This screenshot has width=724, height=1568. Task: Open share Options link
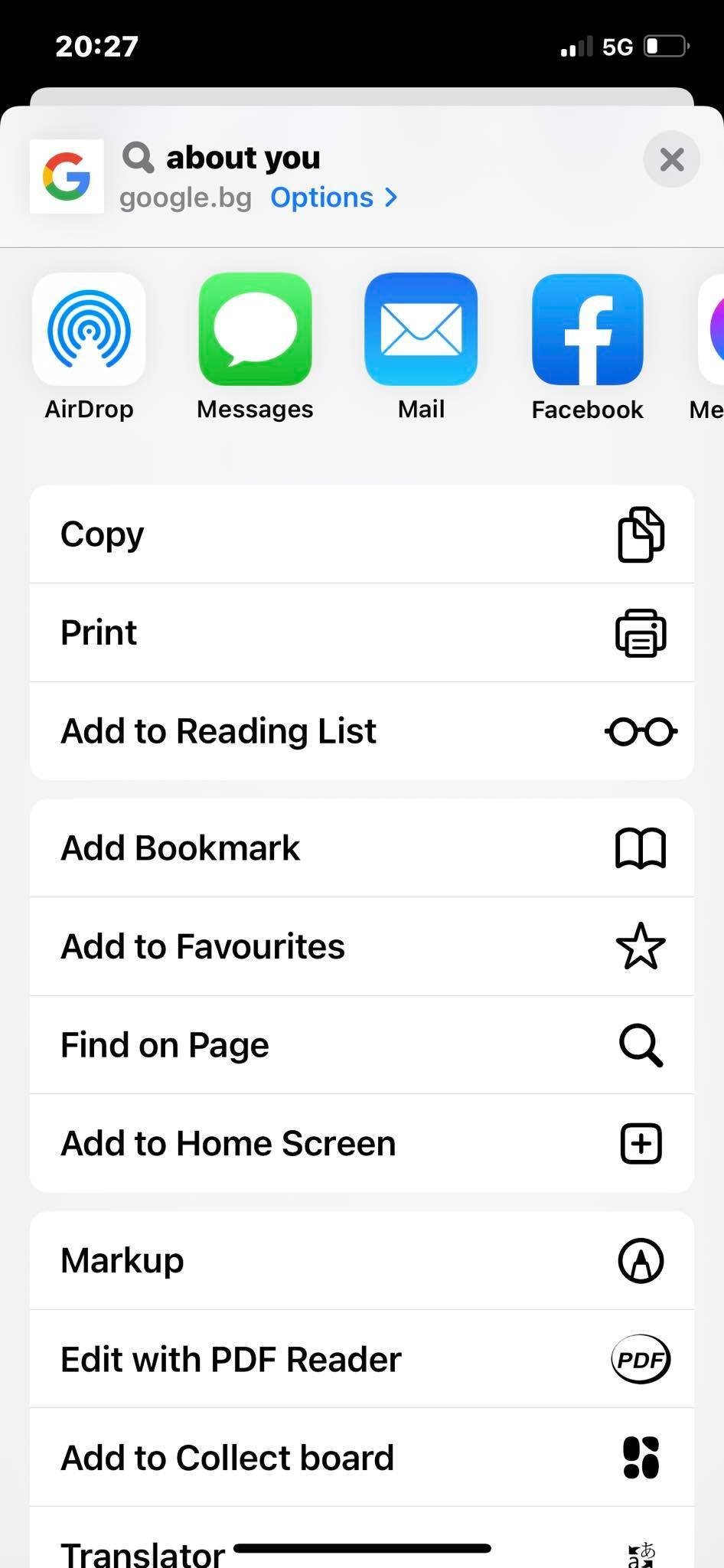(334, 198)
